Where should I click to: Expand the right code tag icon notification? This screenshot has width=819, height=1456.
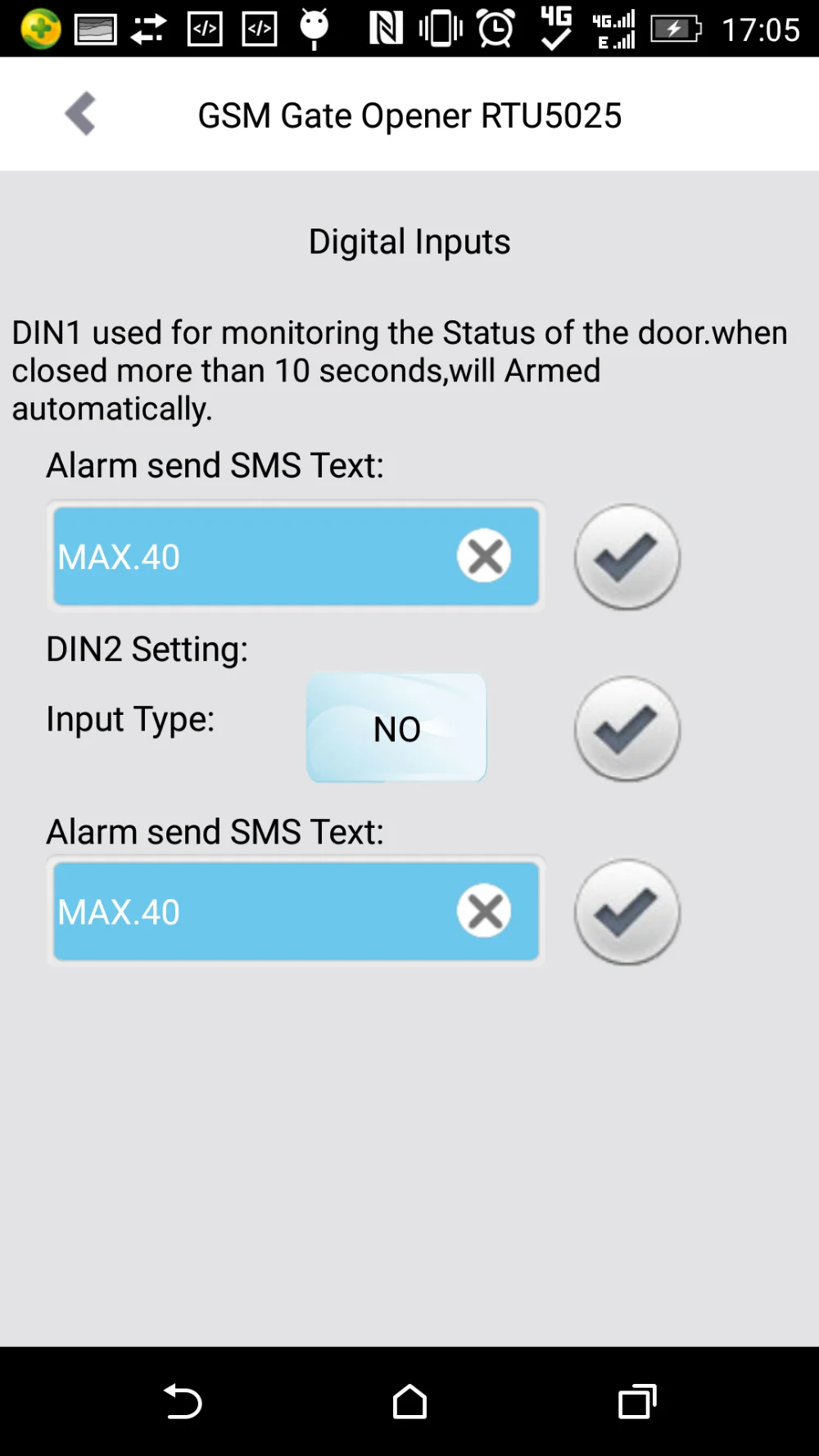[x=259, y=29]
